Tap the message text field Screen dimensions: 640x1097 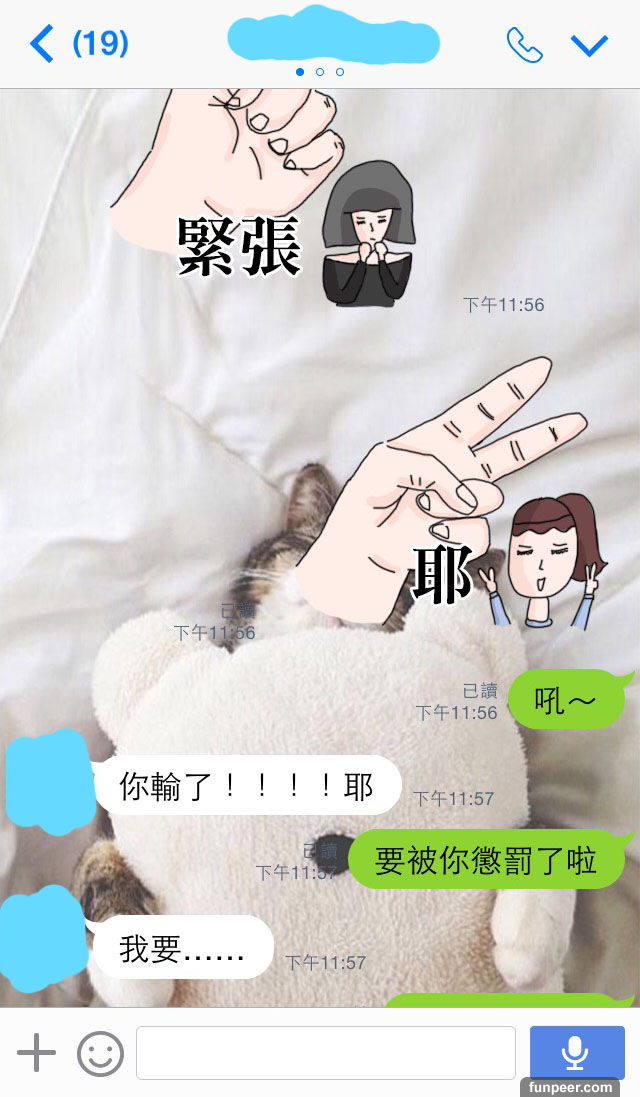click(x=325, y=1053)
